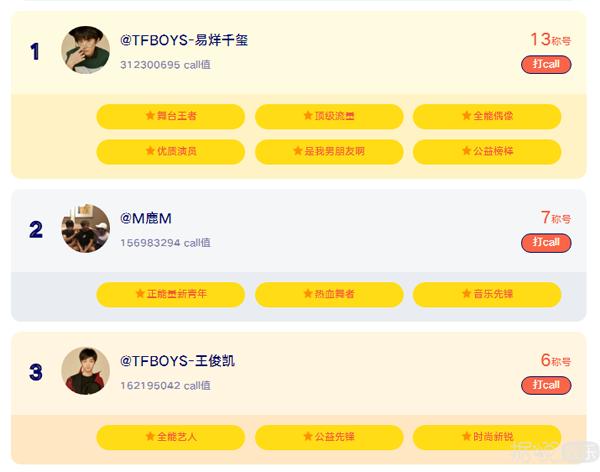Select the 全能偶像 title chip
Viewport: 600px width, 472px height.
pos(487,116)
